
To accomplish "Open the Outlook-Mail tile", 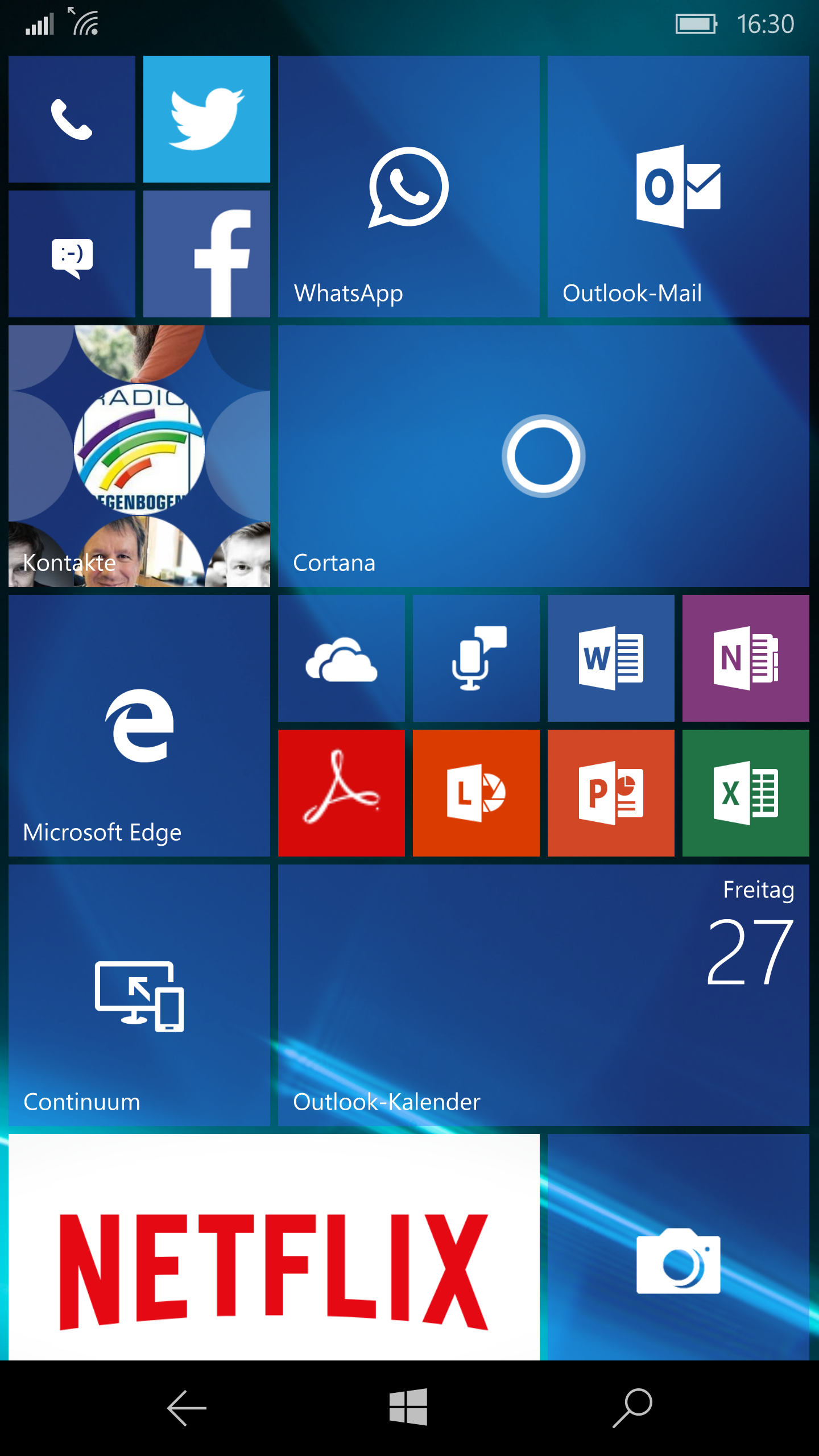I will pyautogui.click(x=679, y=187).
